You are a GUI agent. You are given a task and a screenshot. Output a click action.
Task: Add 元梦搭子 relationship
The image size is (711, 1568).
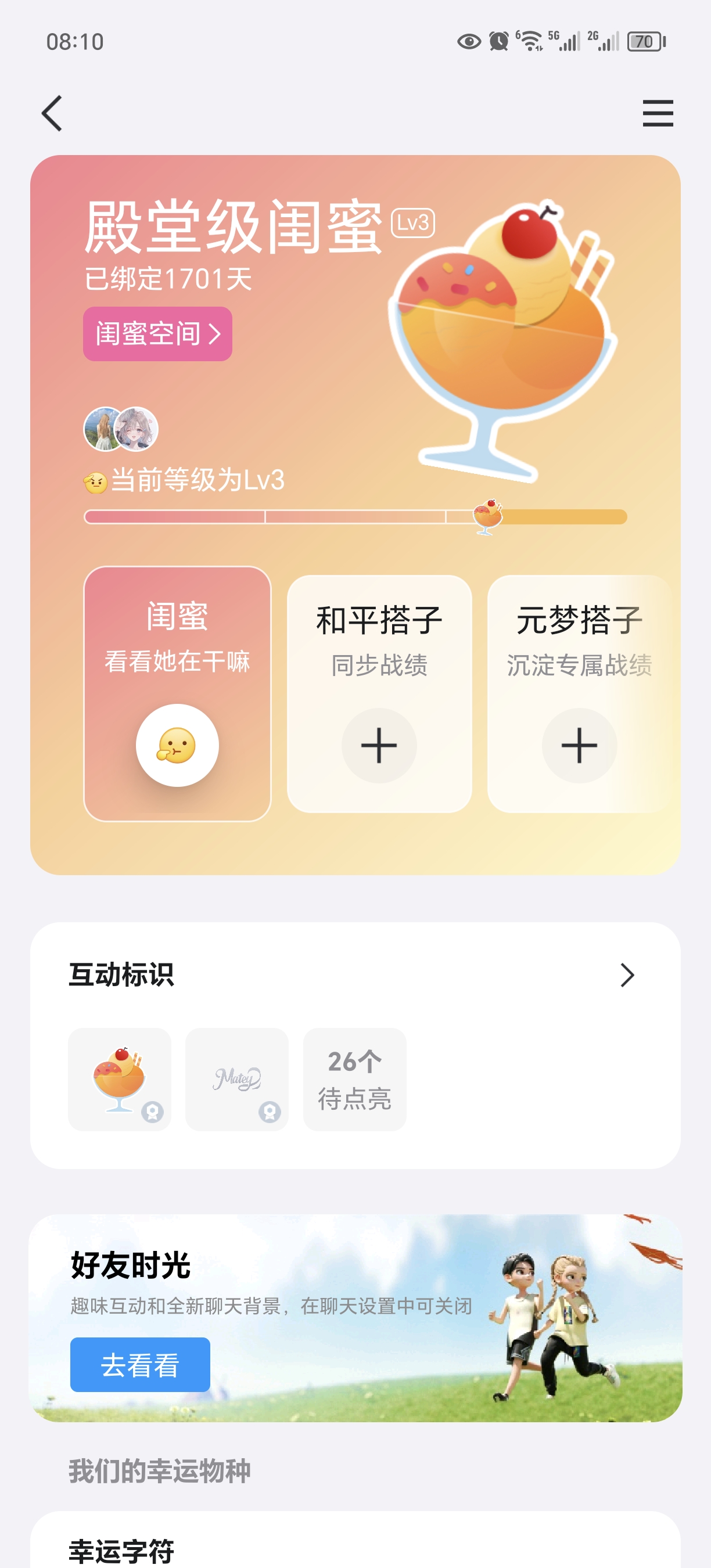[579, 745]
